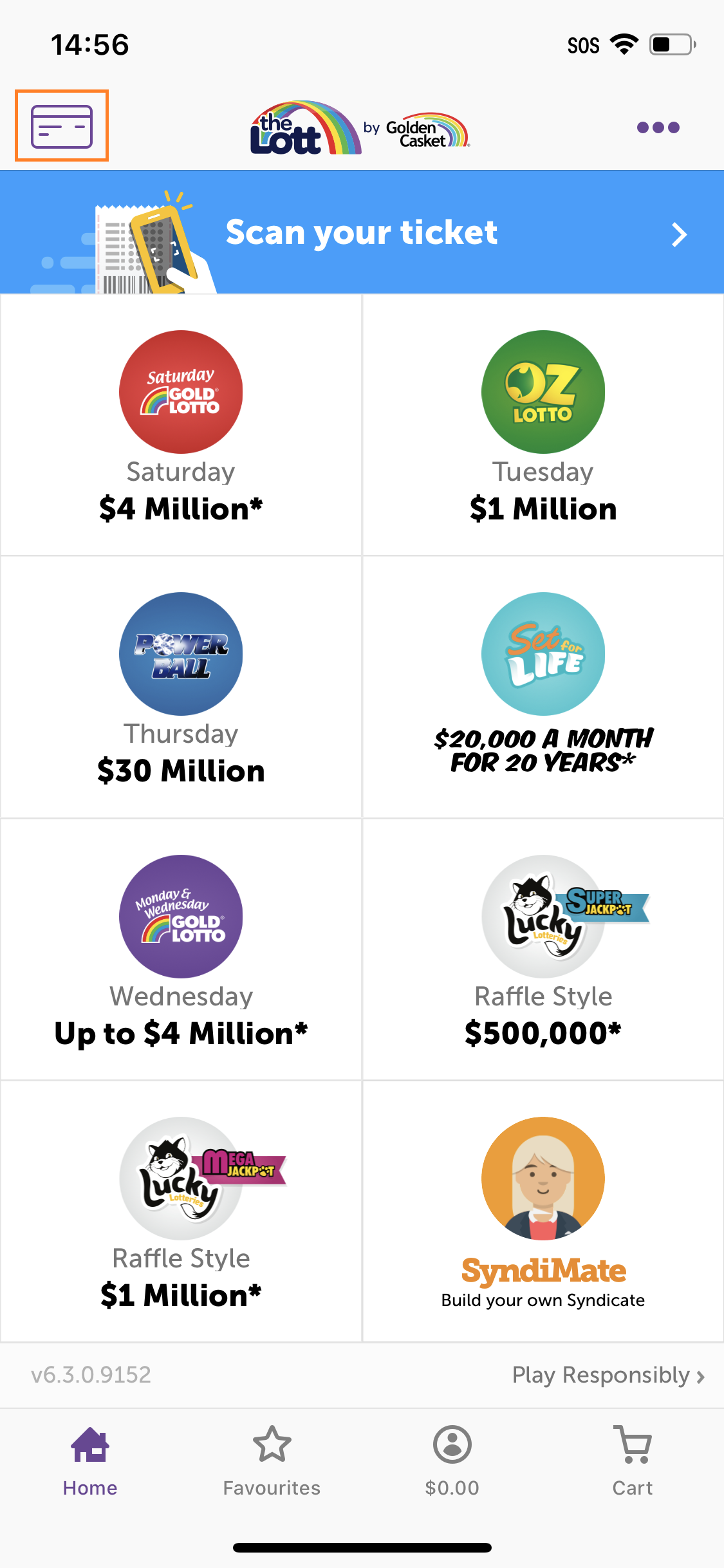The width and height of the screenshot is (724, 1568).
Task: Open the Scan your ticket banner
Action: click(362, 232)
